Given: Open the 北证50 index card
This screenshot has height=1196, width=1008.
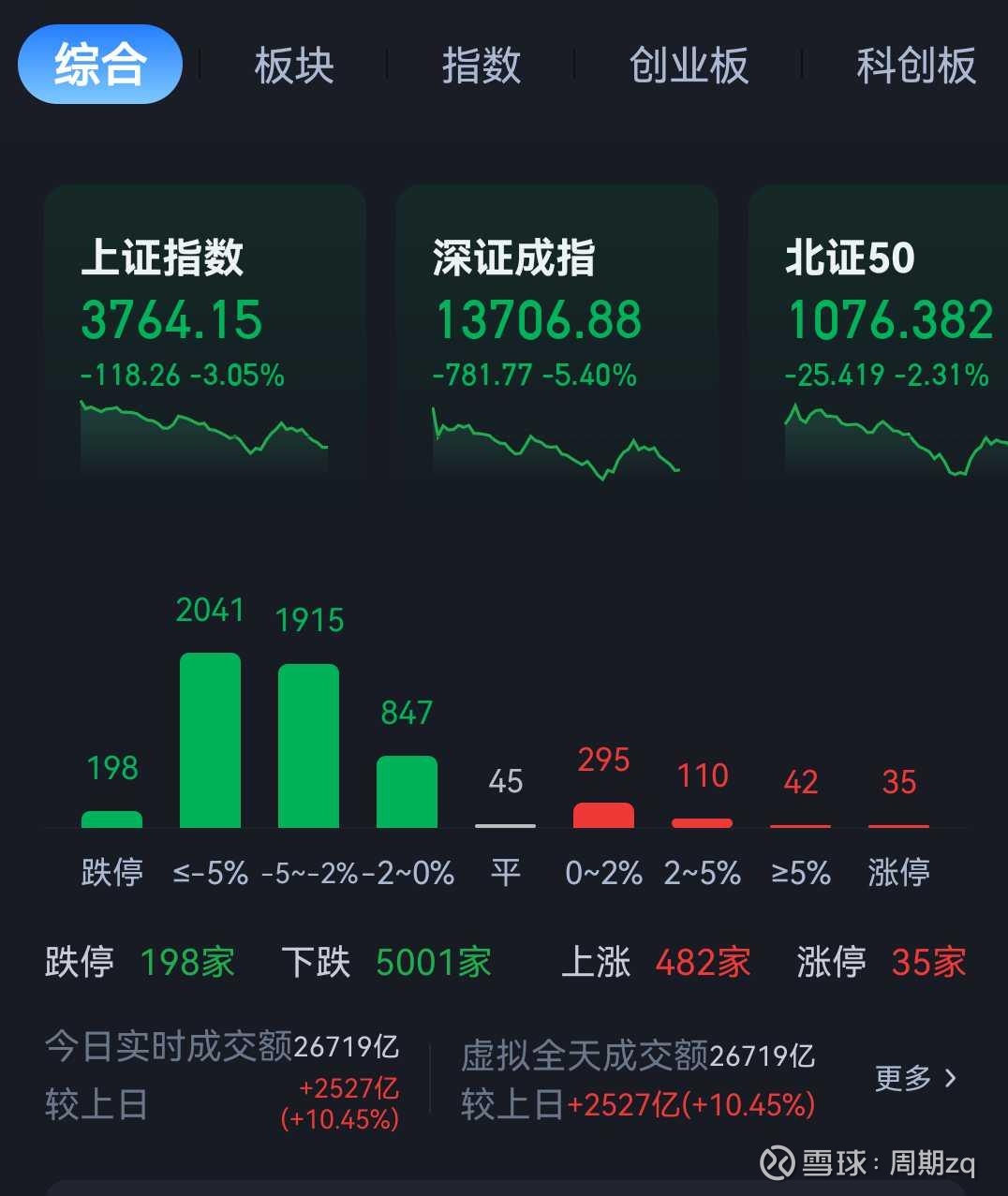Looking at the screenshot, I should tap(878, 333).
